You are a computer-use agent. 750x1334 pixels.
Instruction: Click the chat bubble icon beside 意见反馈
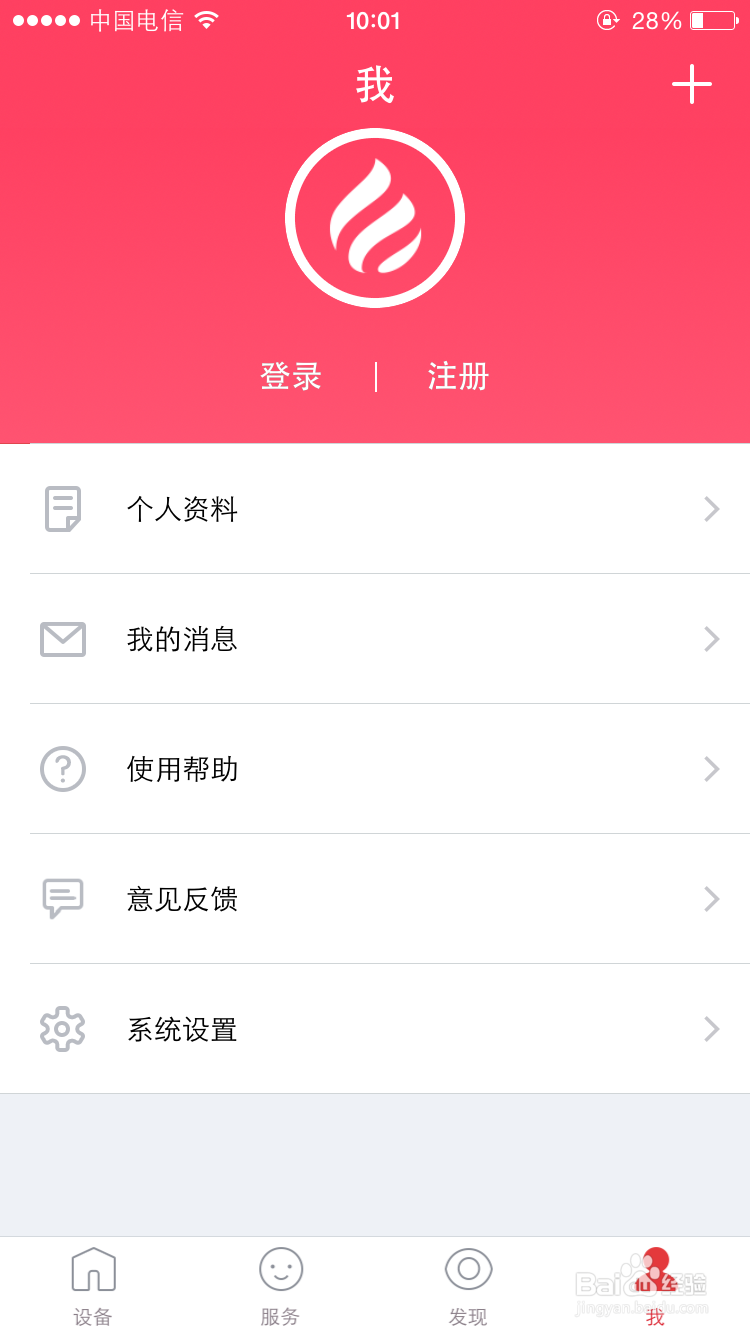point(62,899)
